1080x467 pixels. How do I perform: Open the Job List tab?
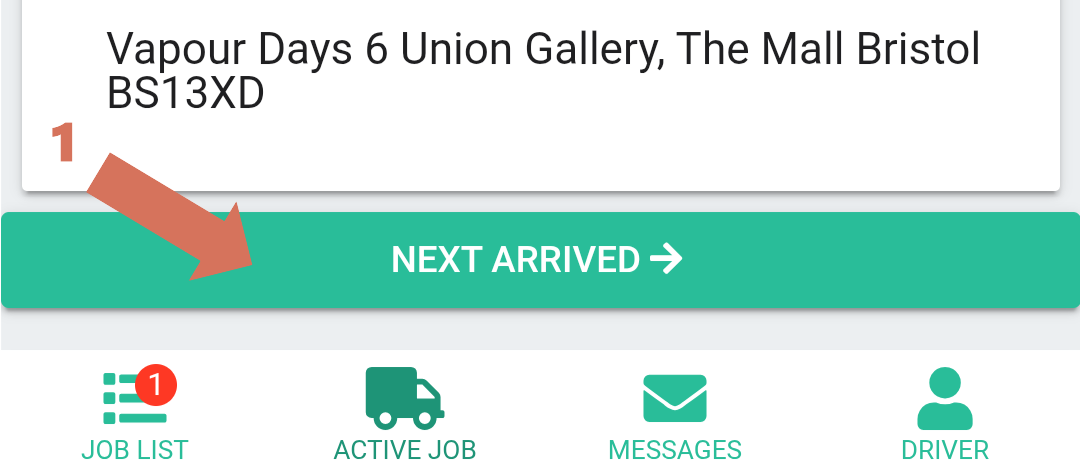click(135, 412)
